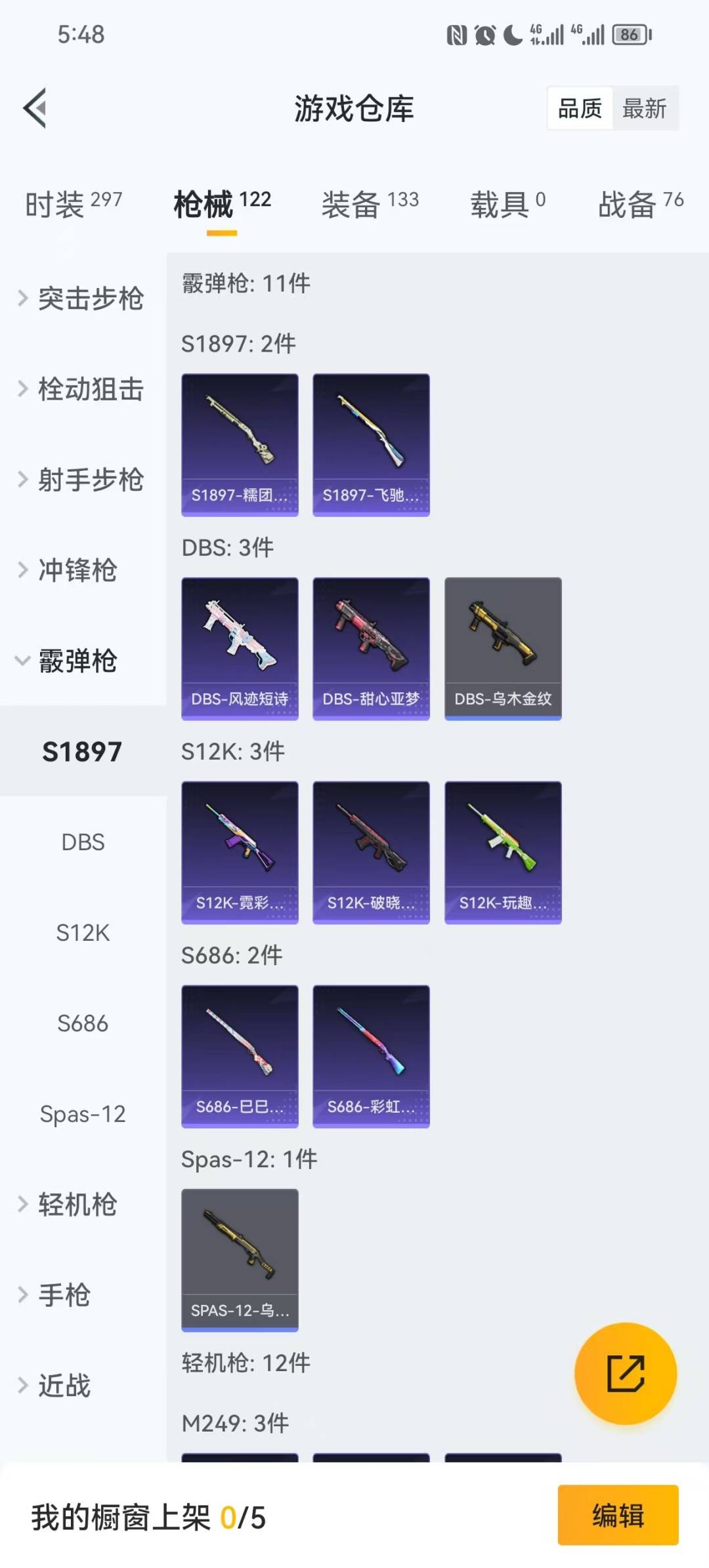This screenshot has width=709, height=1568.
Task: Open the S12K-玩趣 green skin
Action: (x=502, y=852)
